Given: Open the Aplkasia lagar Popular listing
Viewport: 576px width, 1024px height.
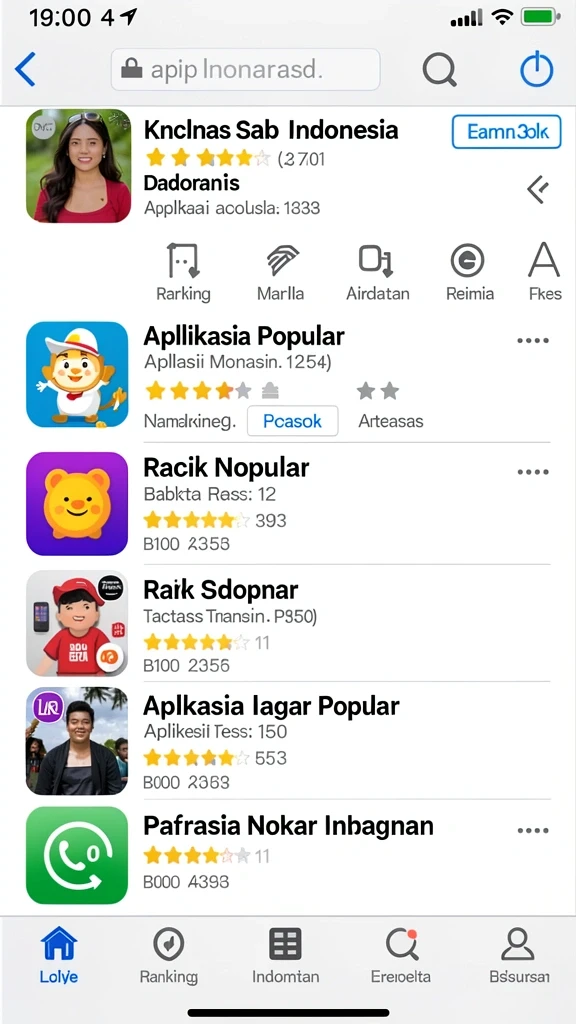Looking at the screenshot, I should tap(288, 741).
